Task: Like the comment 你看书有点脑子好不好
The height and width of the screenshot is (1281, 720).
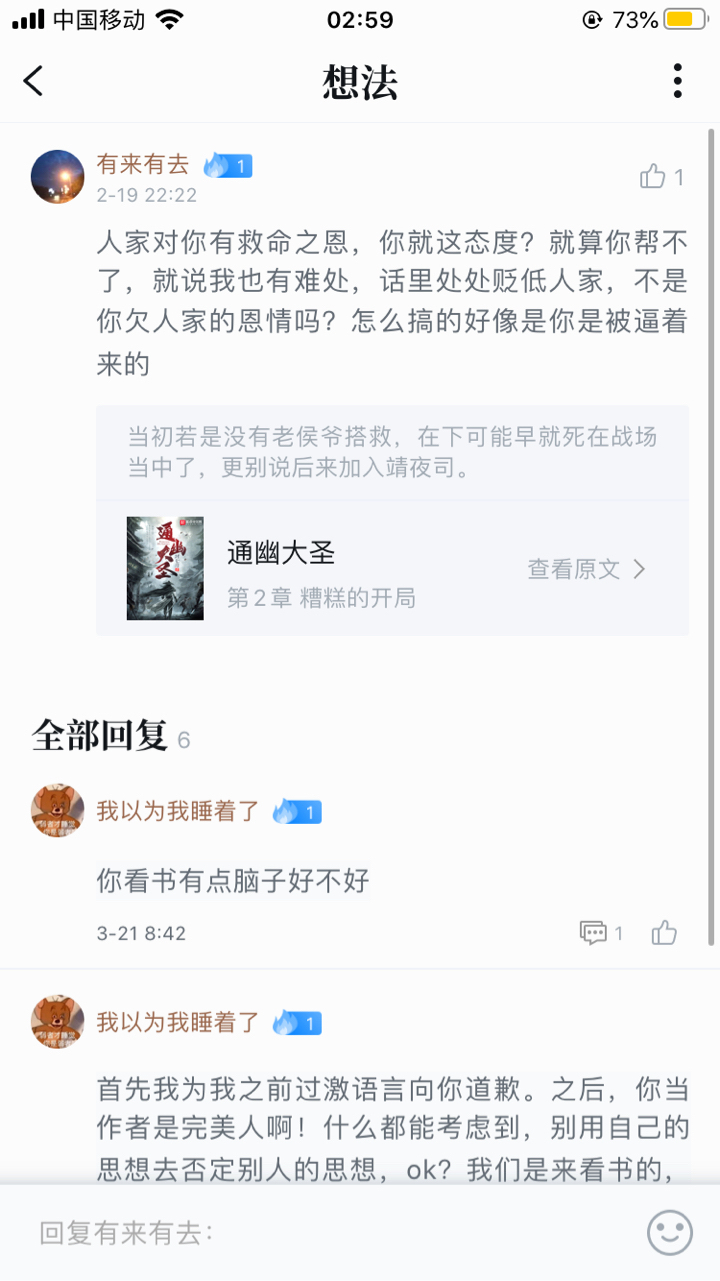Action: (664, 933)
